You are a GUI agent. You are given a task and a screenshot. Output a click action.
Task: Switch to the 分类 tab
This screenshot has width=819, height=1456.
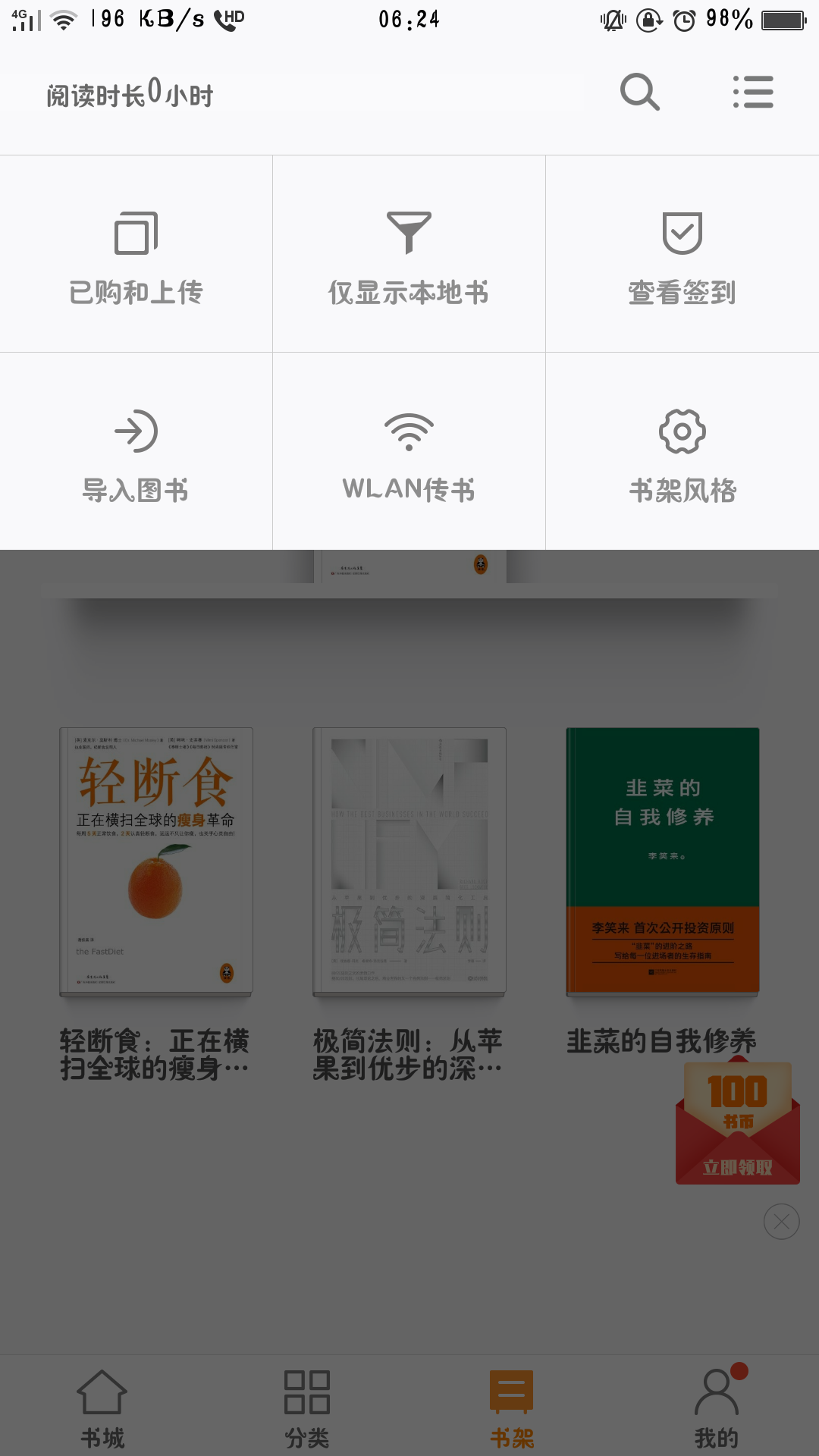coord(307,1407)
